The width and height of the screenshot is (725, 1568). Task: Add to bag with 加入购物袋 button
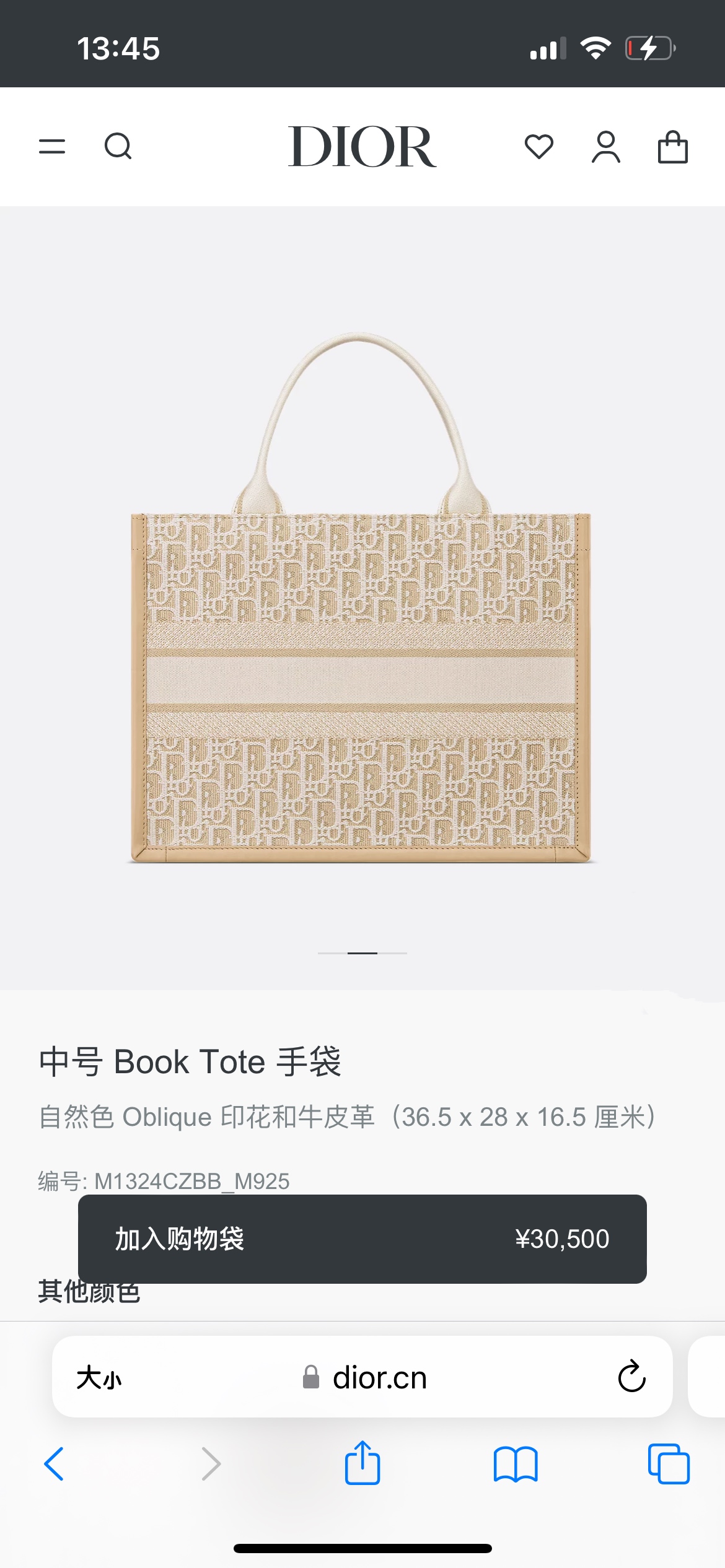point(362,1239)
